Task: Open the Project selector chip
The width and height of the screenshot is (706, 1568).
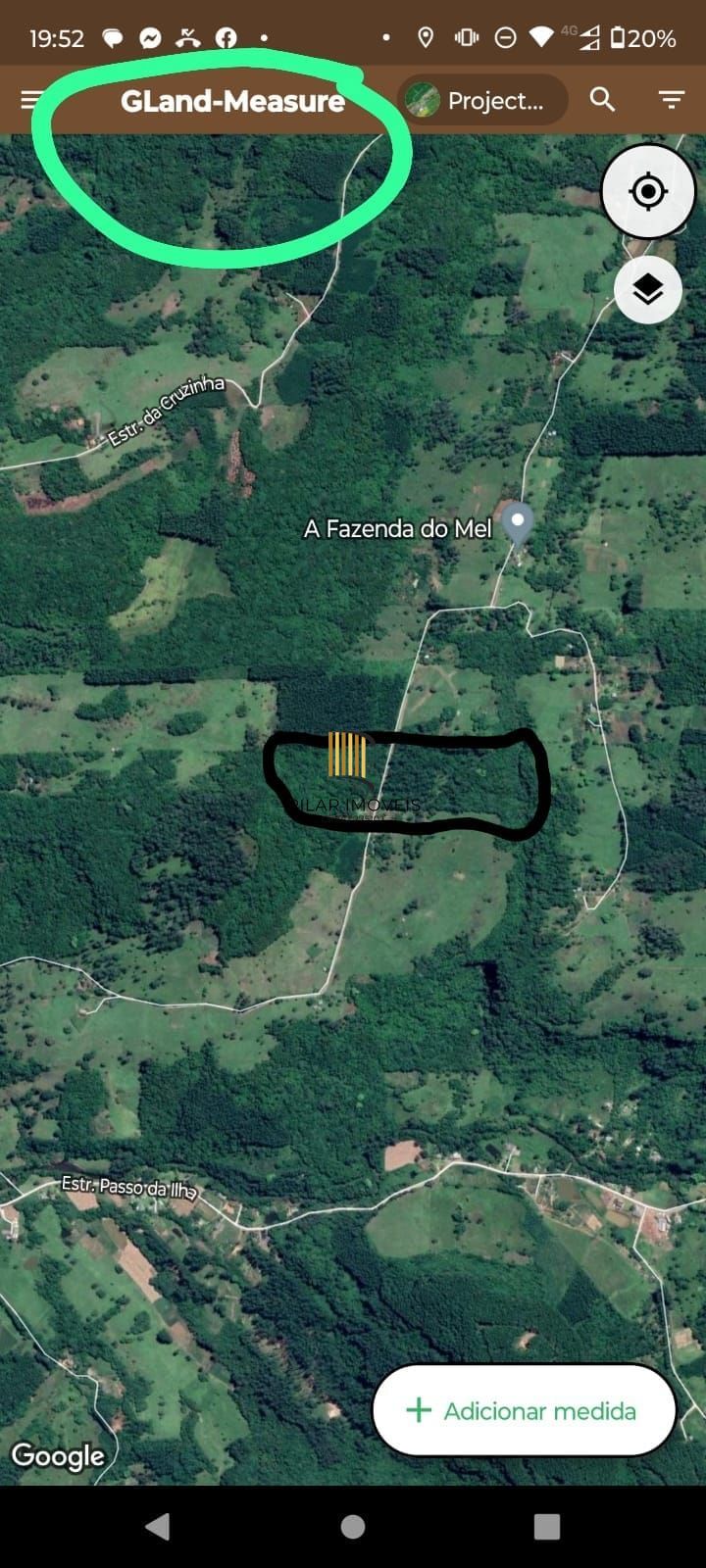Action: (x=482, y=100)
